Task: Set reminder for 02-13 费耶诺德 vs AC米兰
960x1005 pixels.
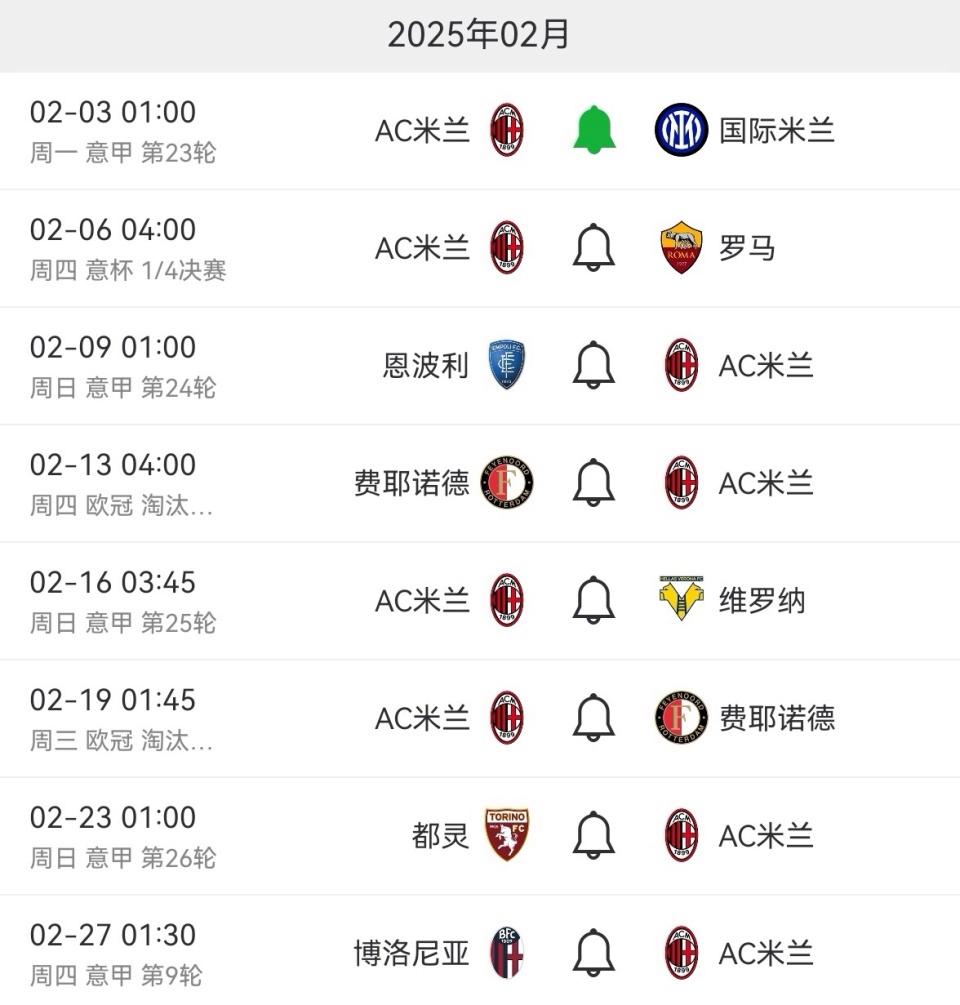Action: (594, 482)
